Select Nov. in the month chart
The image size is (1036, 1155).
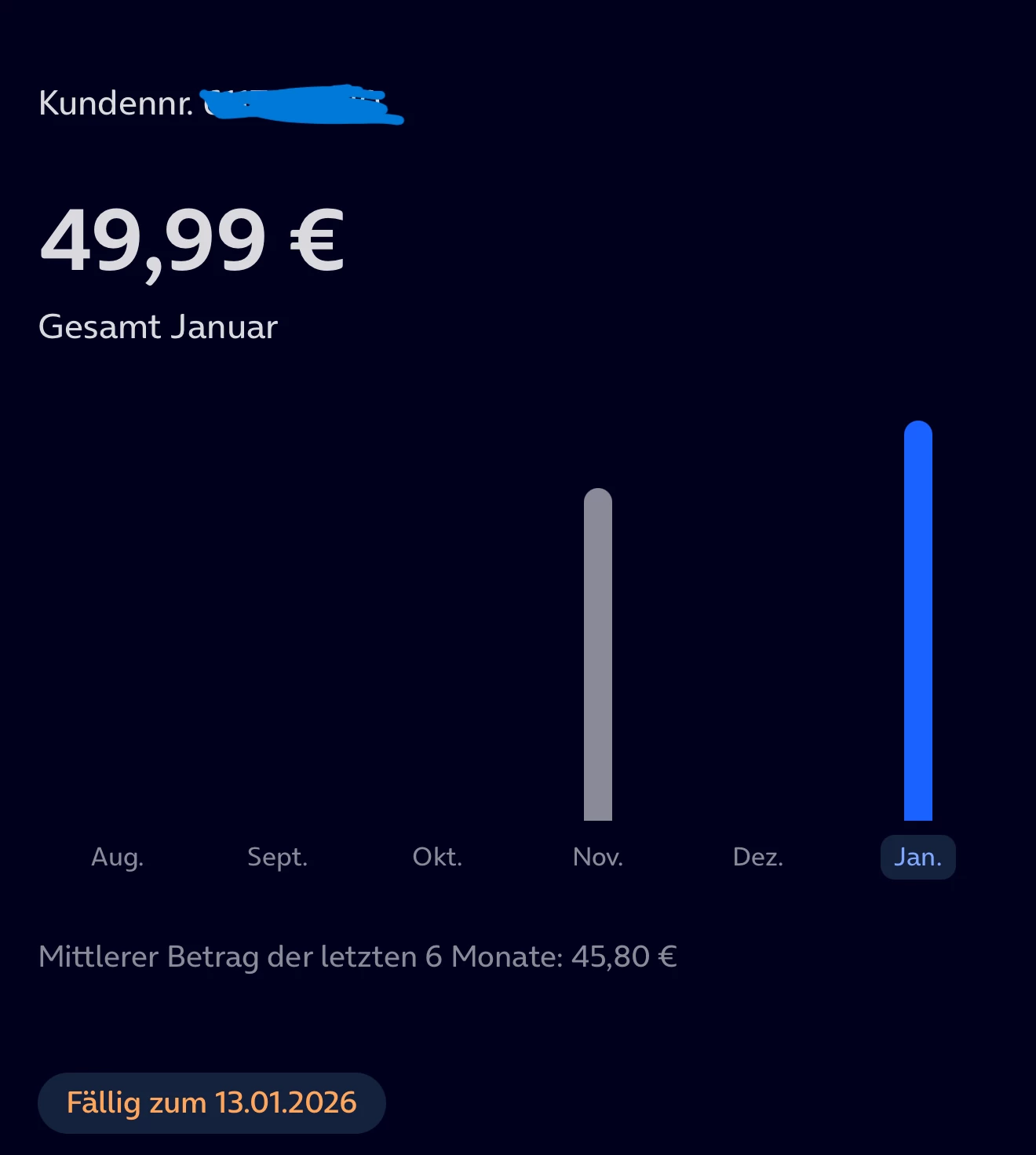(x=598, y=857)
